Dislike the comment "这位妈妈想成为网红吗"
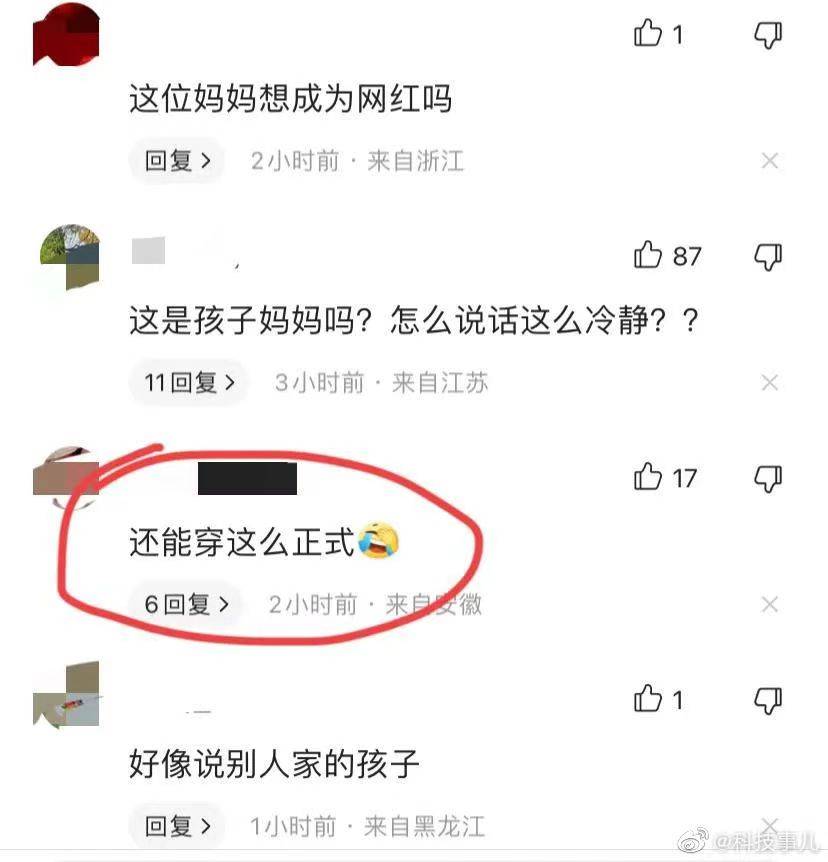828x862 pixels. 767,35
